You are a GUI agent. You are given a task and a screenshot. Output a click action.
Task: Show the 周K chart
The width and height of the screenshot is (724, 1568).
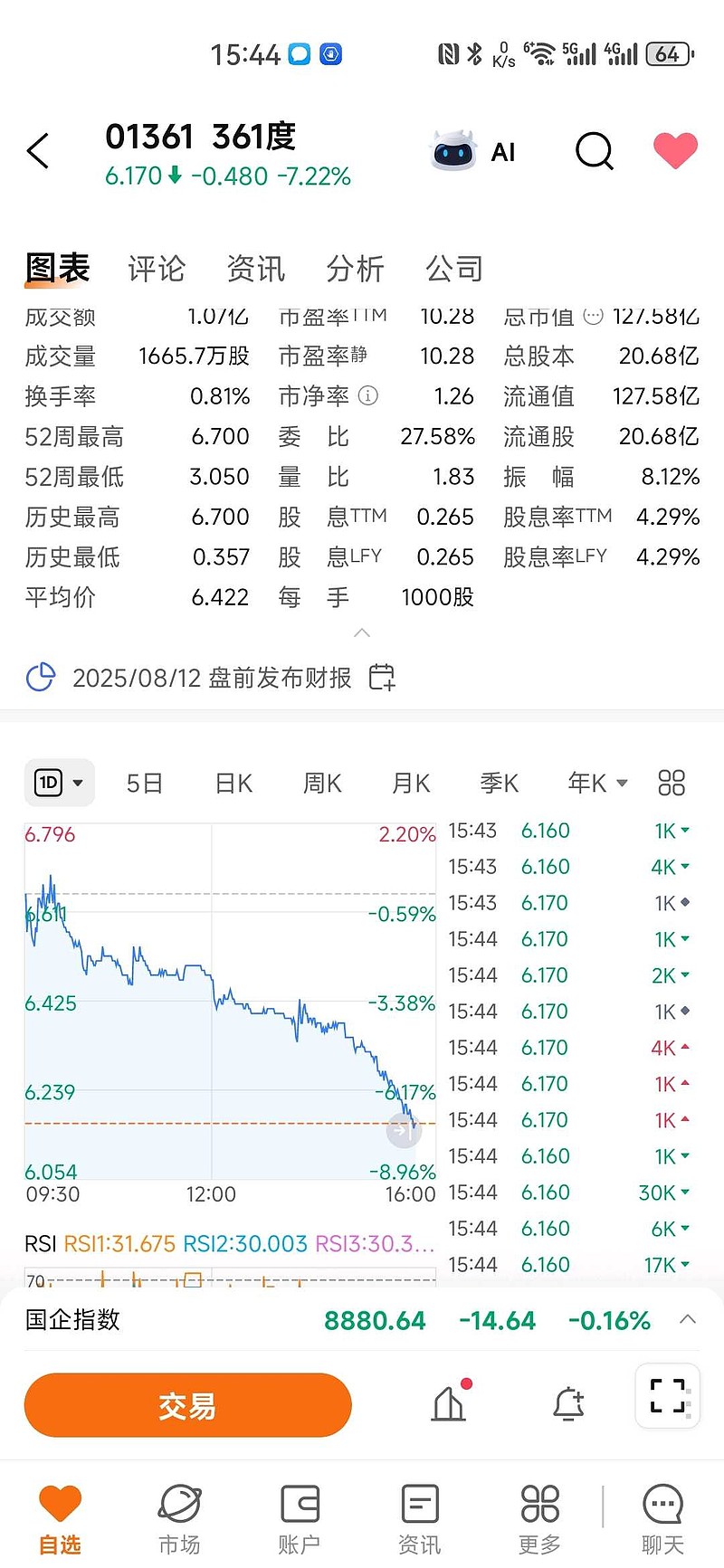[322, 784]
